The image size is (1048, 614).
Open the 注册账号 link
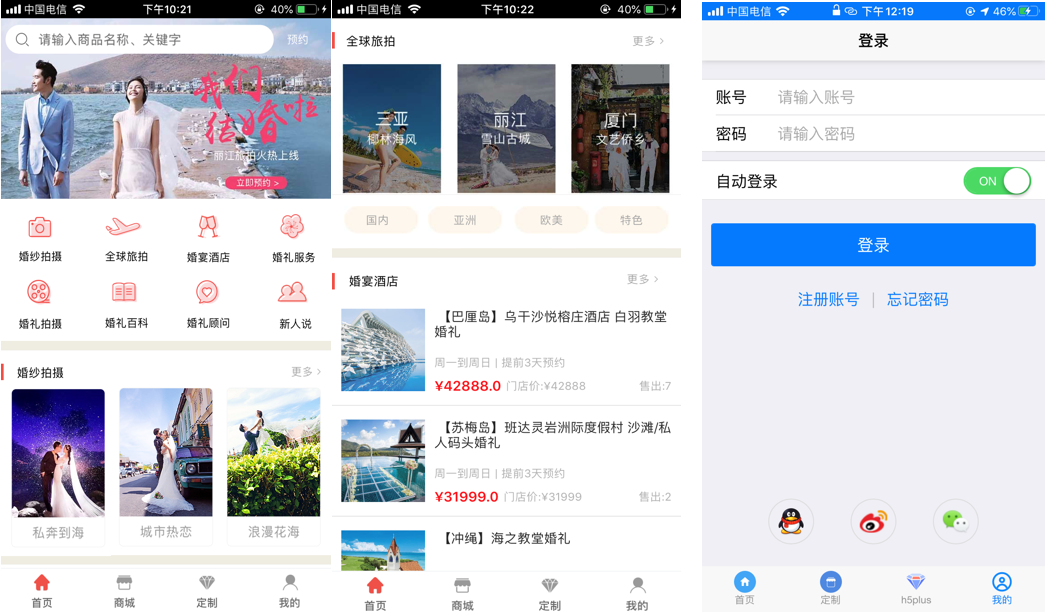[x=828, y=299]
